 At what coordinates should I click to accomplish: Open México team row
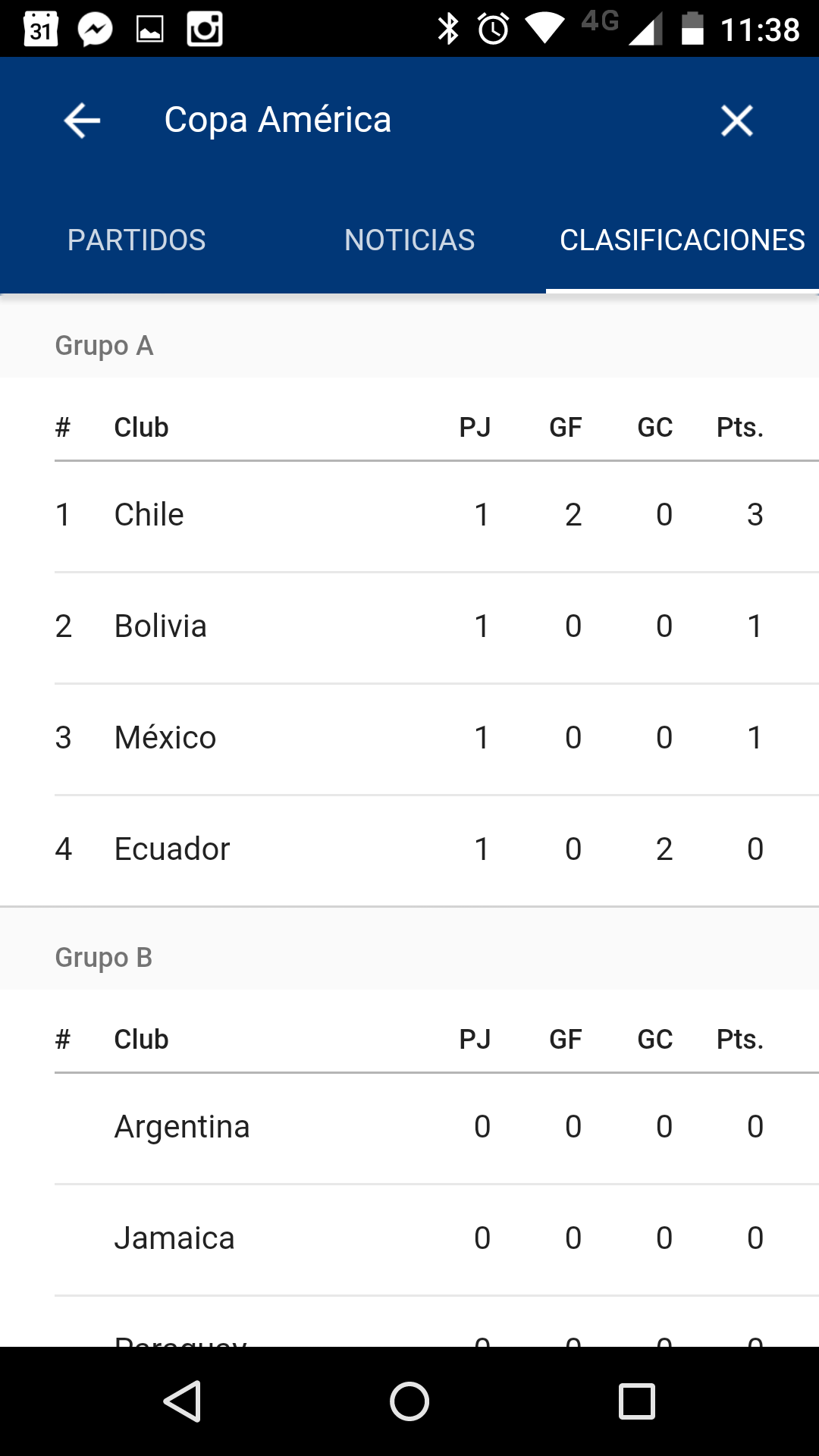pos(409,739)
